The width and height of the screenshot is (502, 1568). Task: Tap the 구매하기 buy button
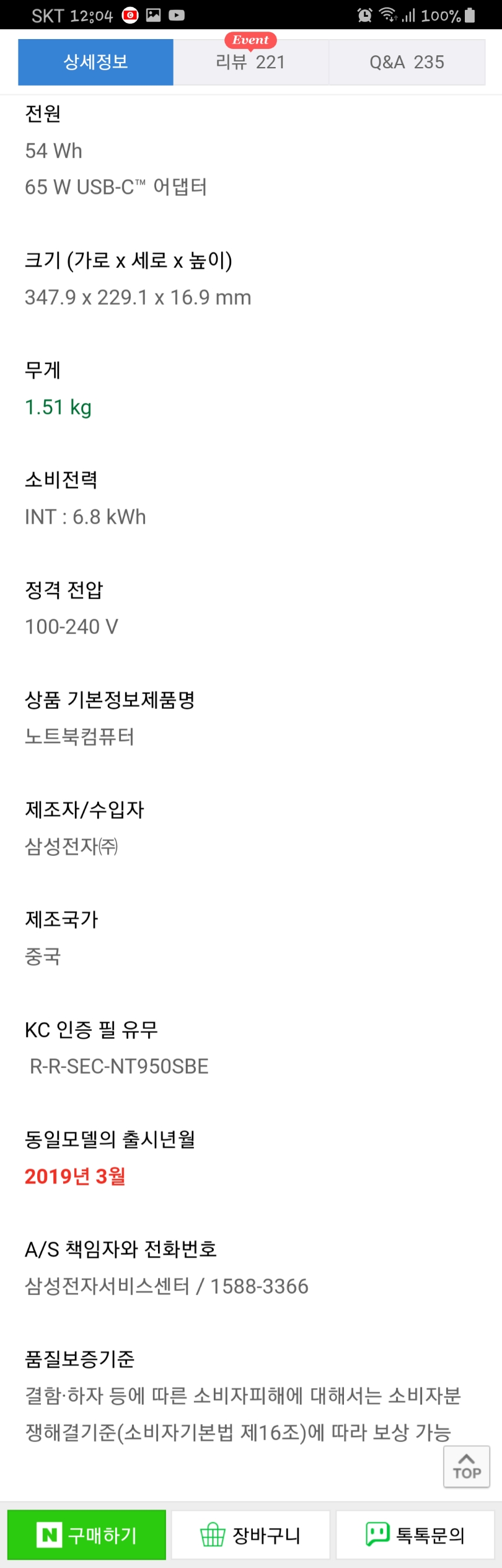pyautogui.click(x=87, y=1535)
